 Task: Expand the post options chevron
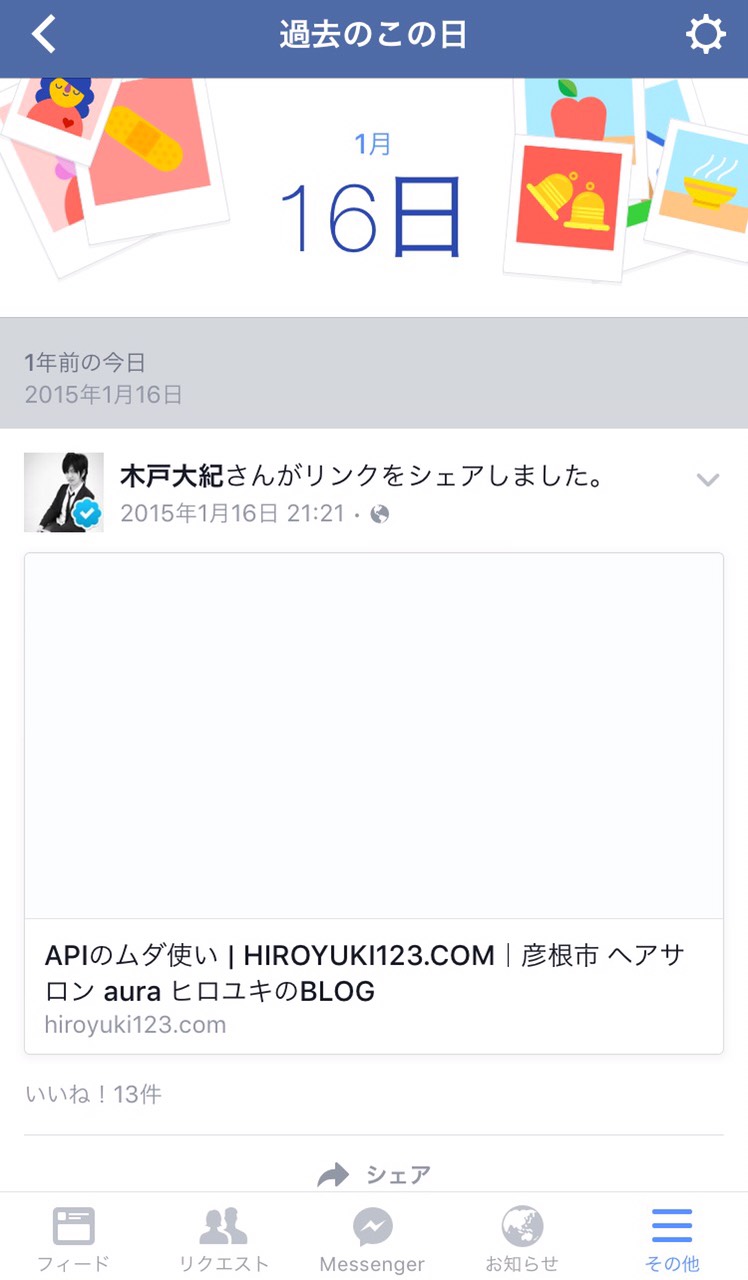708,481
